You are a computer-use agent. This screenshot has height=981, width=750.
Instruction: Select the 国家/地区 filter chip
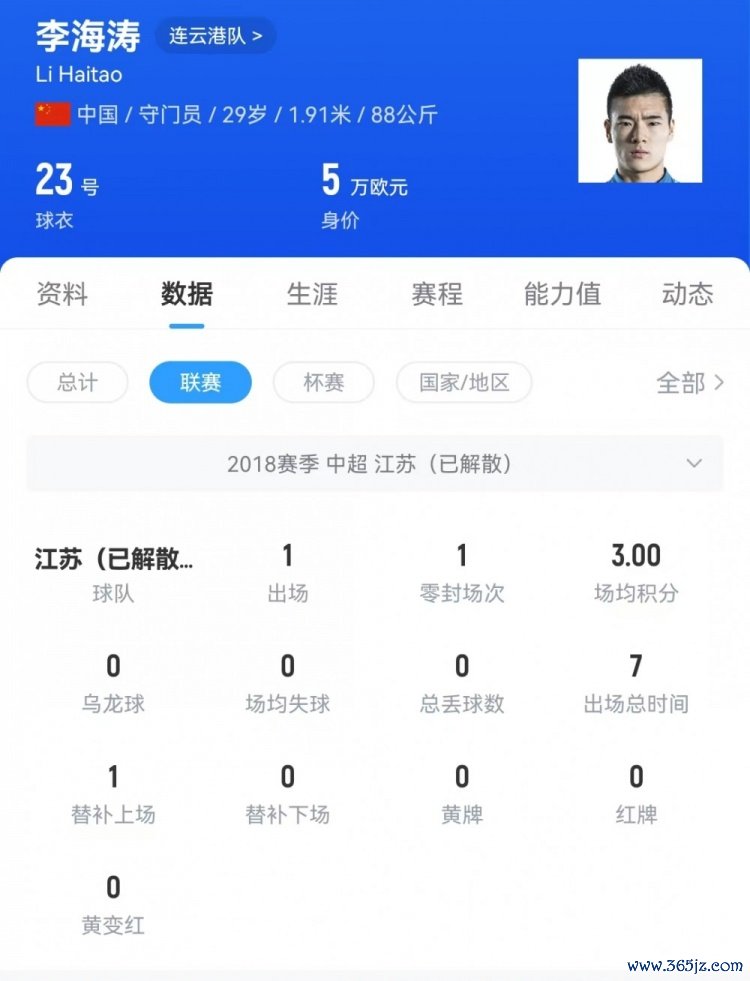[463, 382]
